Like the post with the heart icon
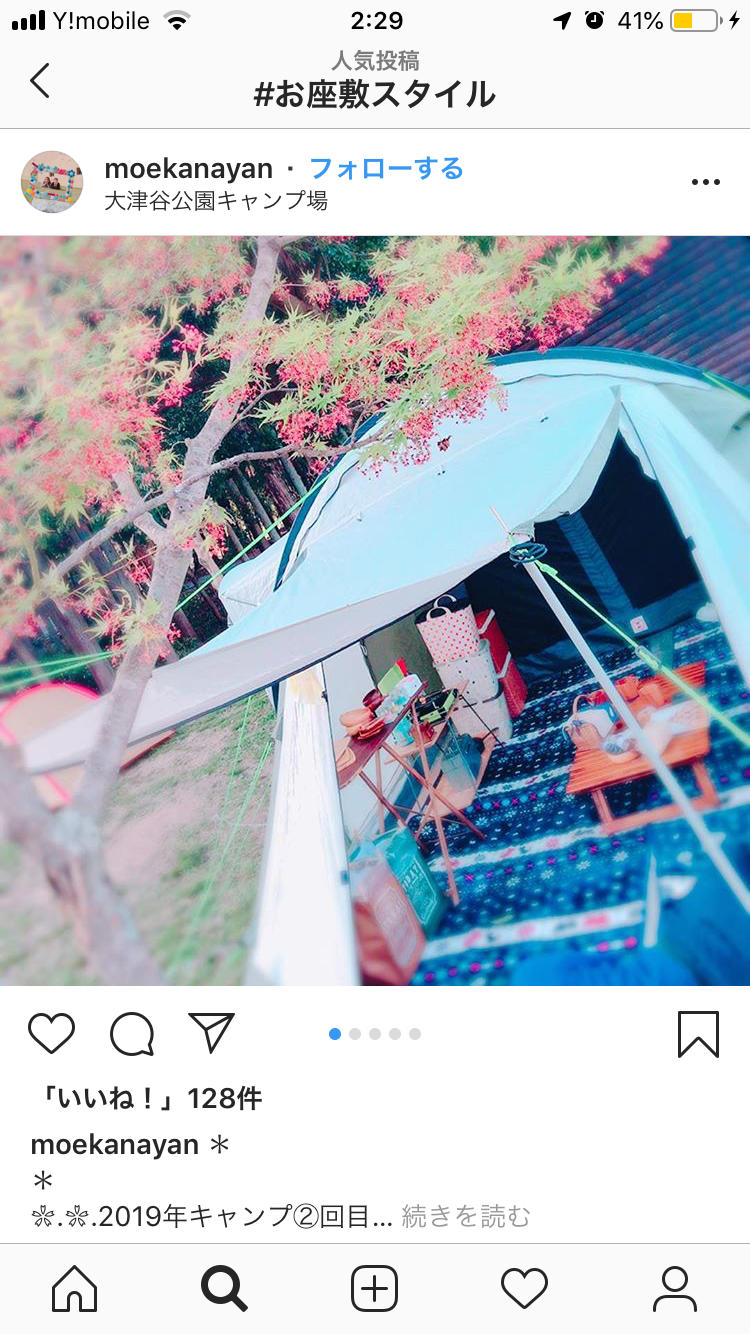 pos(52,1034)
